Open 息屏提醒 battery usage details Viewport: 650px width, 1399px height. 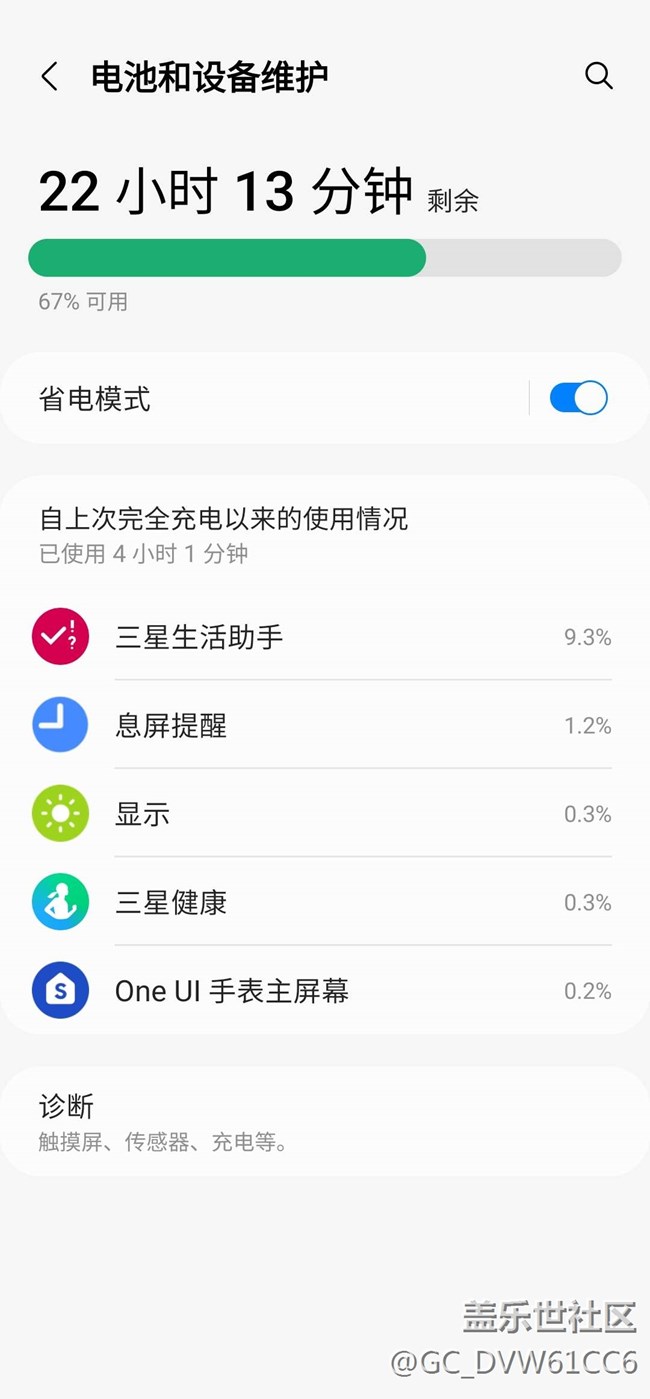coord(322,725)
